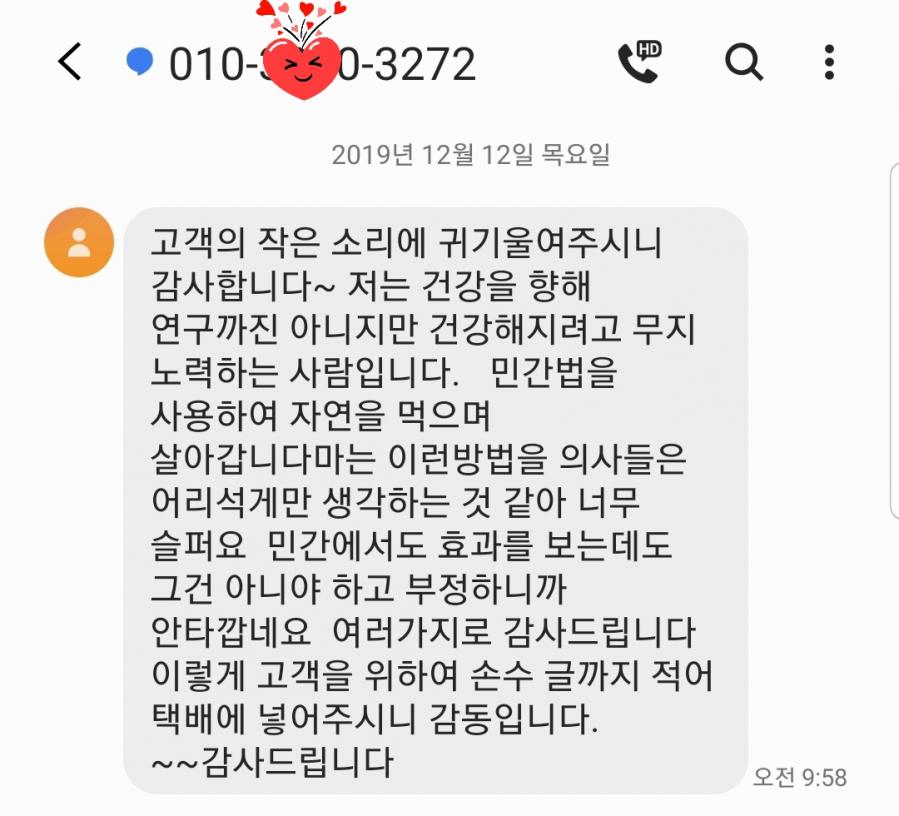Go back from this message conversation
This screenshot has width=899, height=816.
[x=69, y=63]
